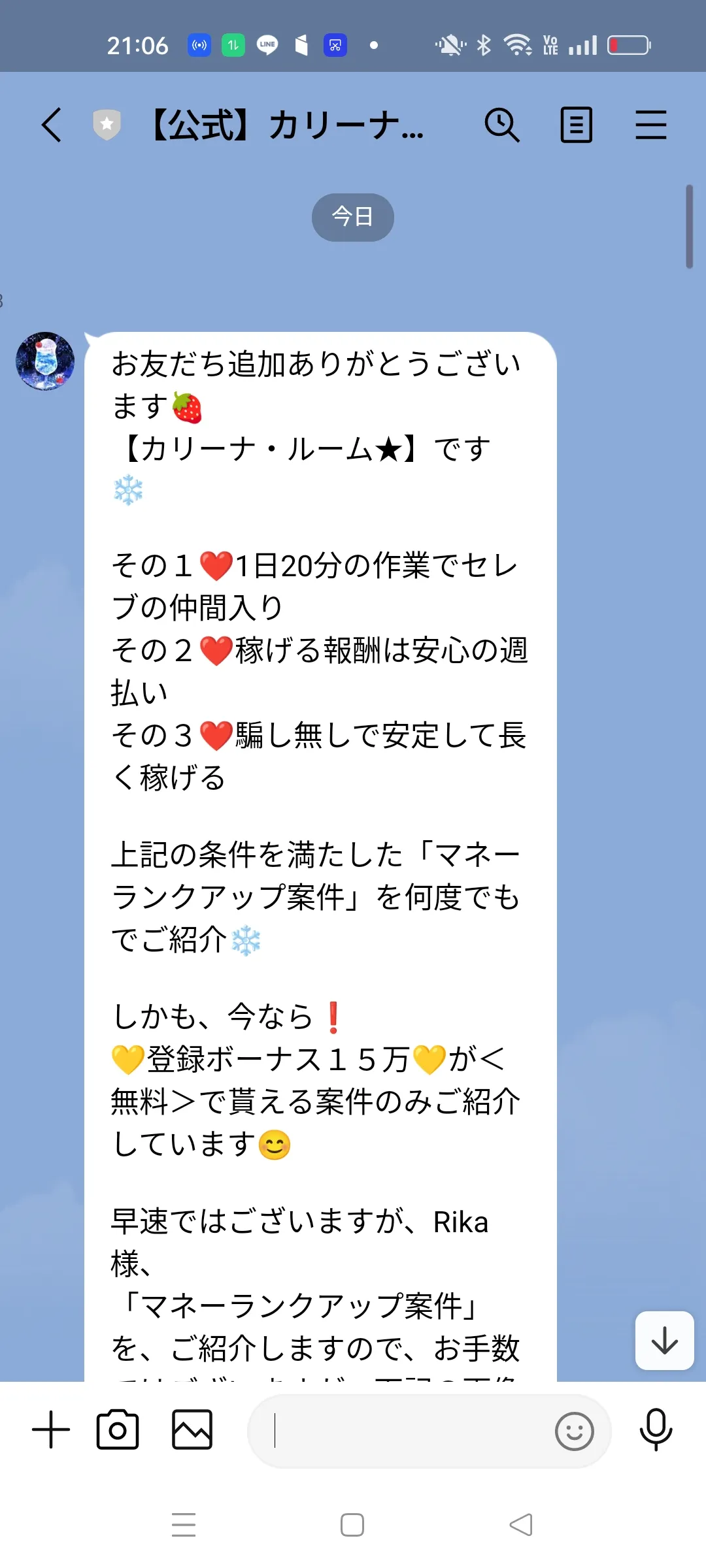Open the notes icon in header

(x=576, y=125)
